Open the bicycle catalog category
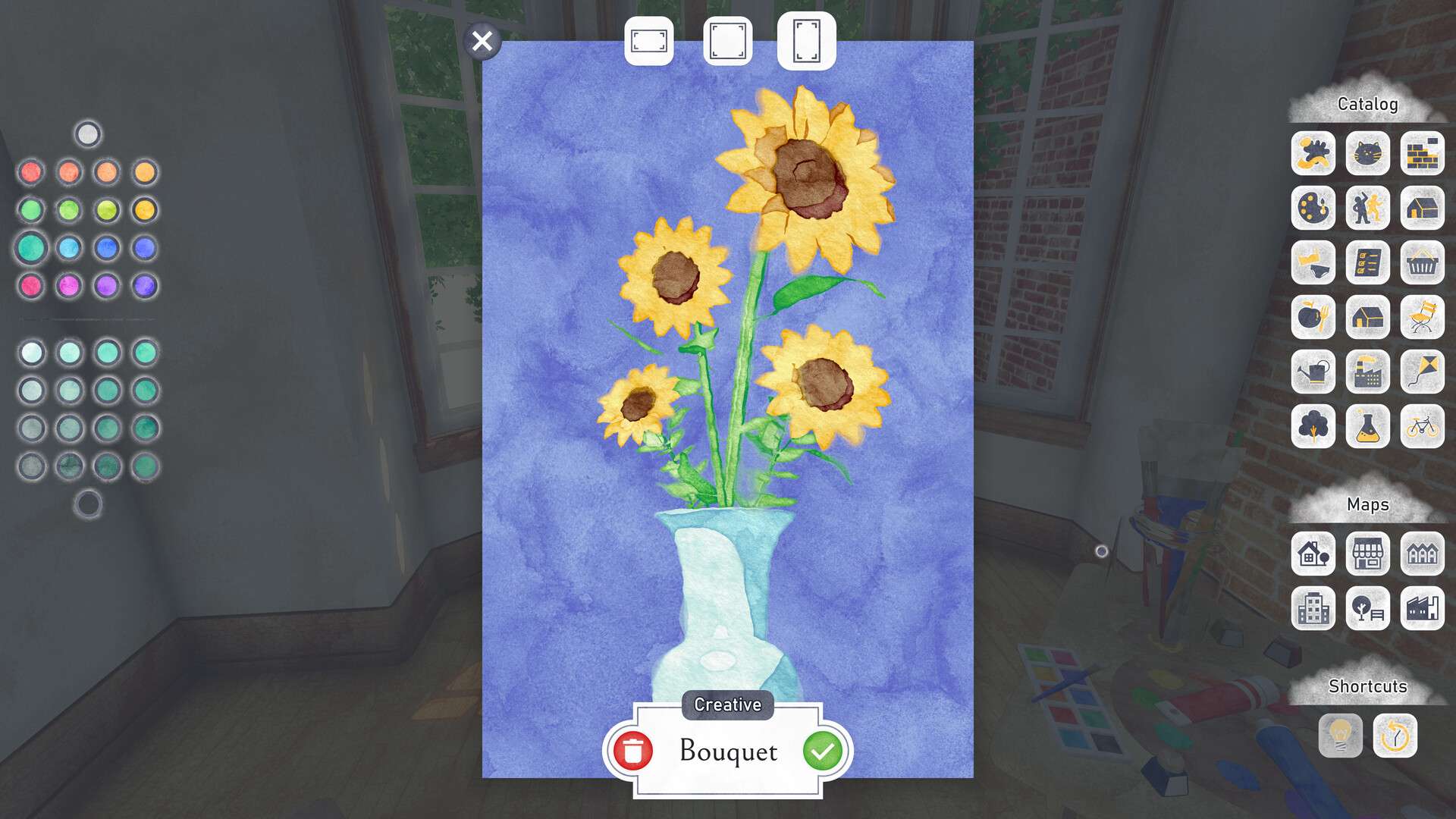This screenshot has height=819, width=1456. (x=1422, y=426)
